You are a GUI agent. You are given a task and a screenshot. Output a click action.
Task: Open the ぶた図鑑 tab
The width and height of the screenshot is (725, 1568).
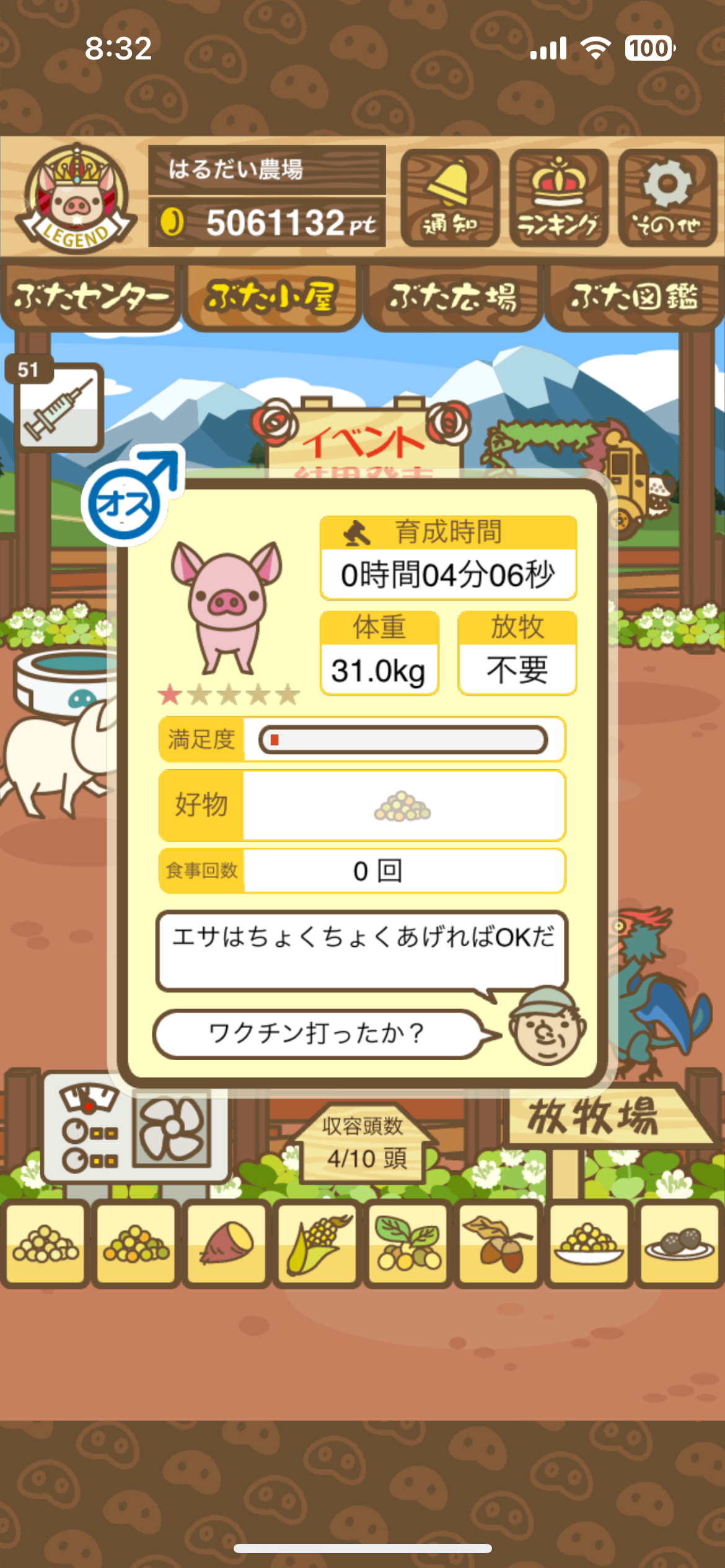point(634,297)
